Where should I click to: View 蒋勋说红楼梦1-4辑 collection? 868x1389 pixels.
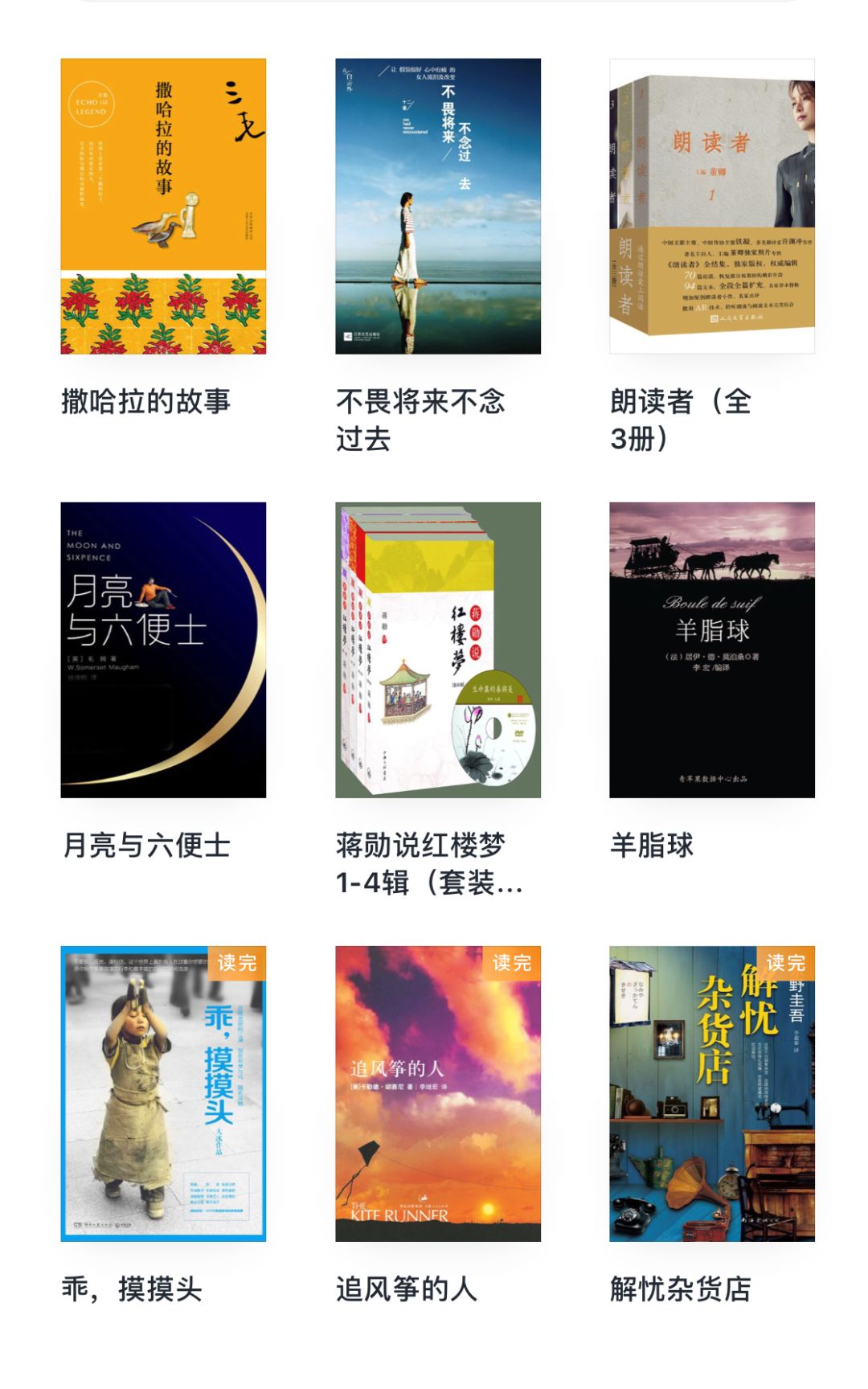tap(437, 649)
